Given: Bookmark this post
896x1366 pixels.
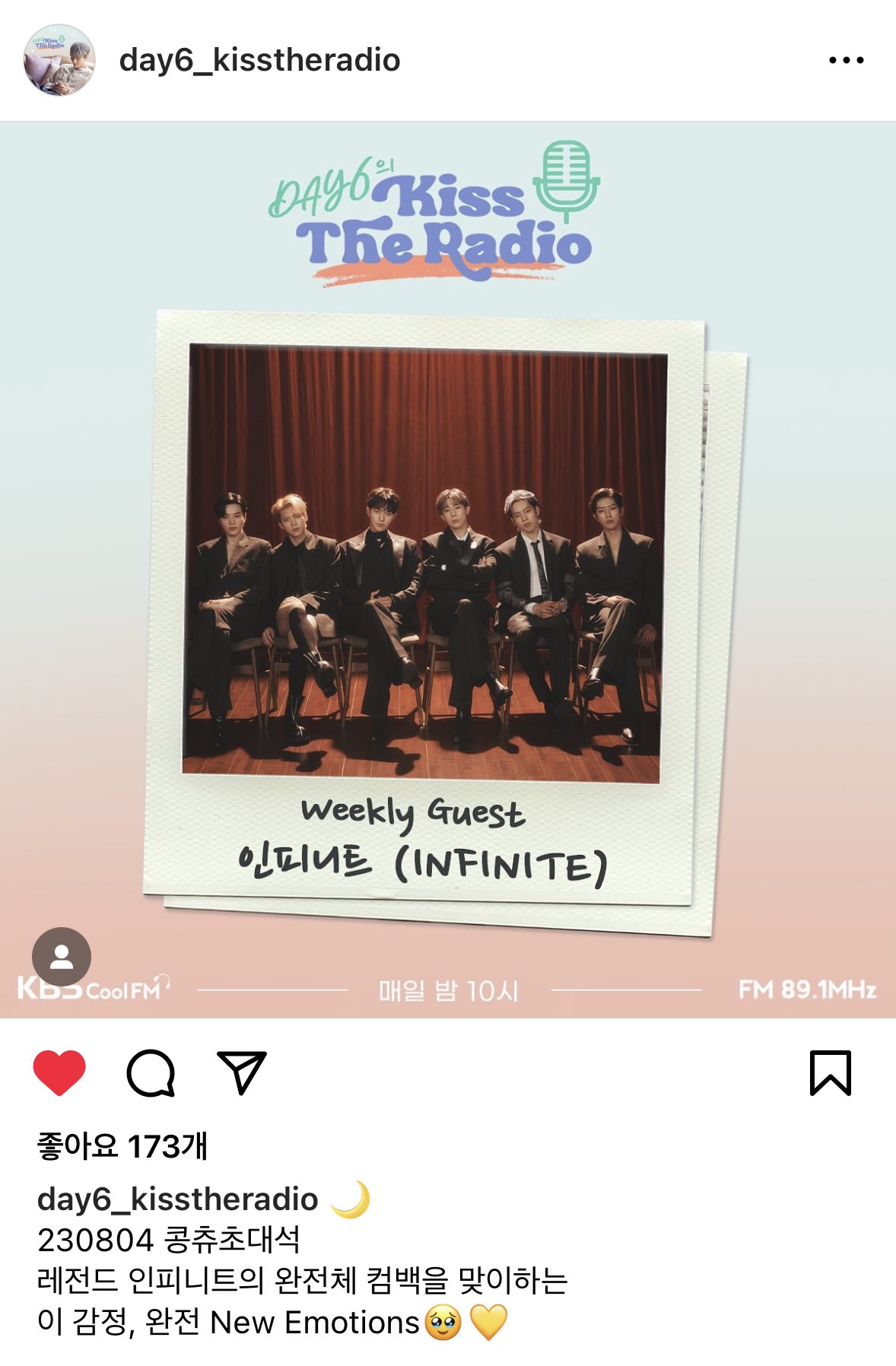Looking at the screenshot, I should (x=830, y=1072).
